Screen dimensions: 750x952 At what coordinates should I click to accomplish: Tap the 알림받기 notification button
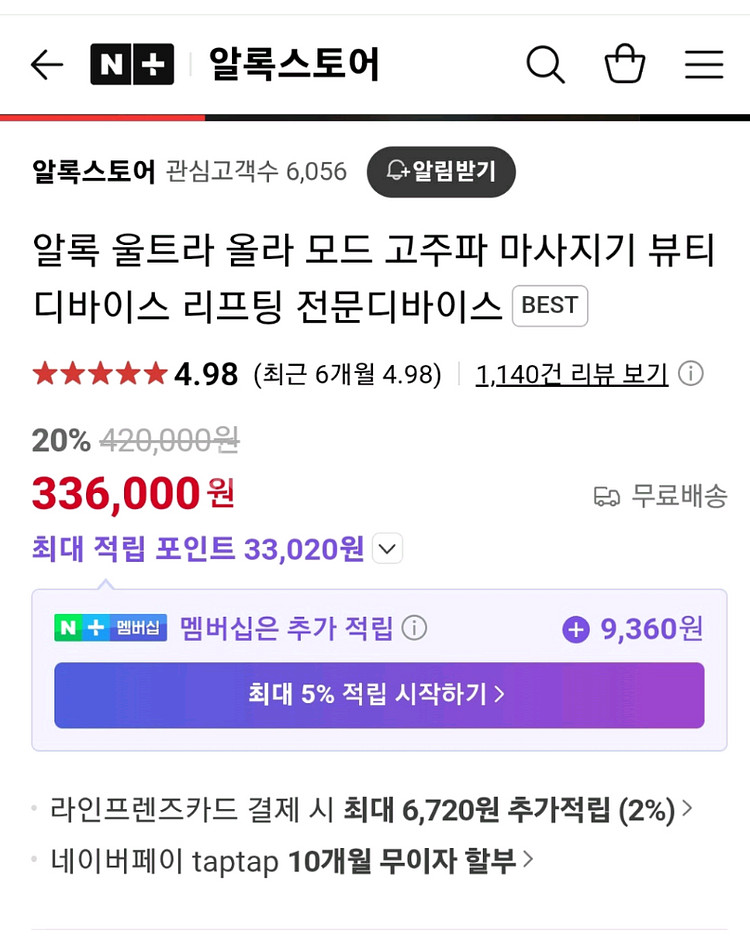(x=441, y=172)
